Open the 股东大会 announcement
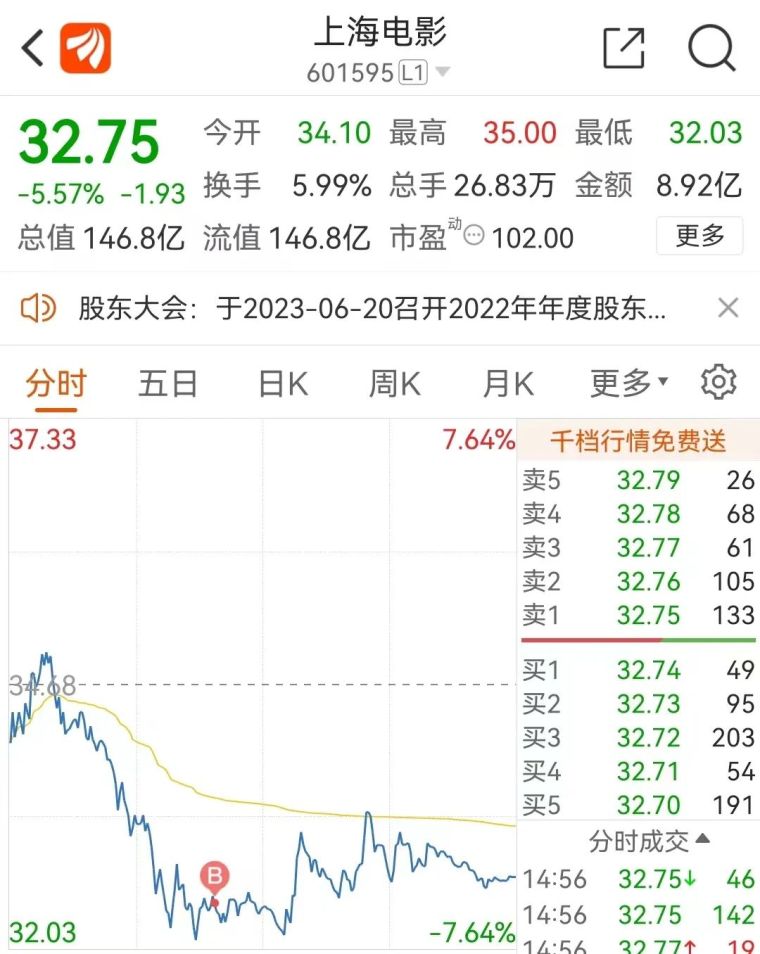Image resolution: width=760 pixels, height=954 pixels. click(370, 308)
